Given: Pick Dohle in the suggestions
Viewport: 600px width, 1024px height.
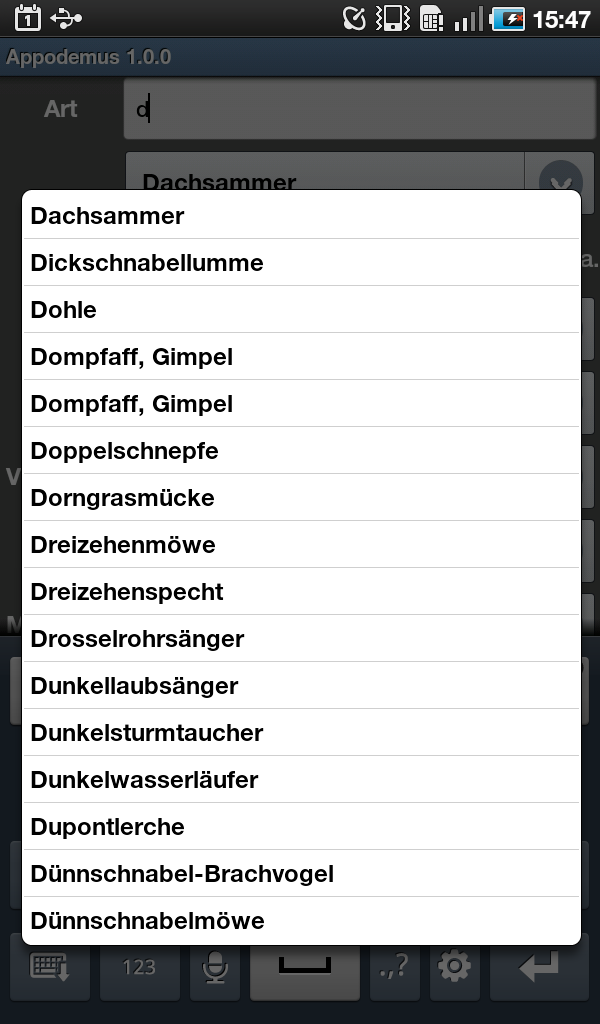Looking at the screenshot, I should (301, 310).
